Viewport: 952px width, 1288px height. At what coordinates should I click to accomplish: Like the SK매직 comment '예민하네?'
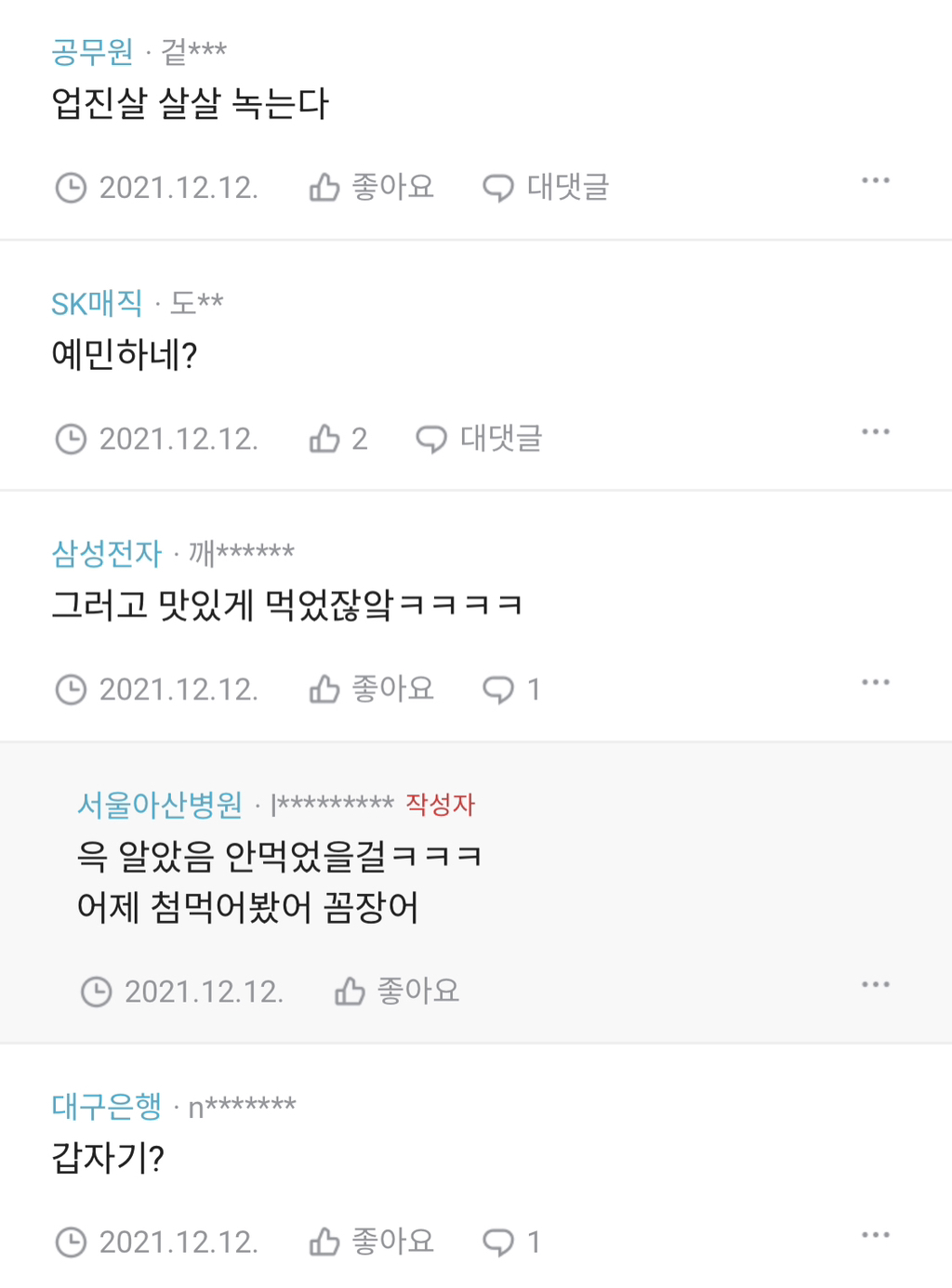click(338, 439)
